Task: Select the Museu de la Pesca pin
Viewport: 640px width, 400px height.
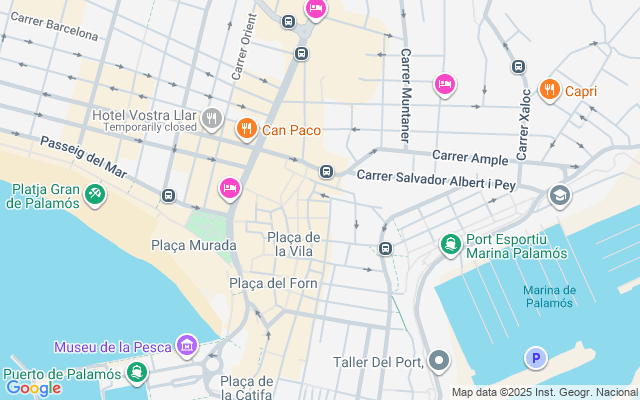Action: [185, 346]
